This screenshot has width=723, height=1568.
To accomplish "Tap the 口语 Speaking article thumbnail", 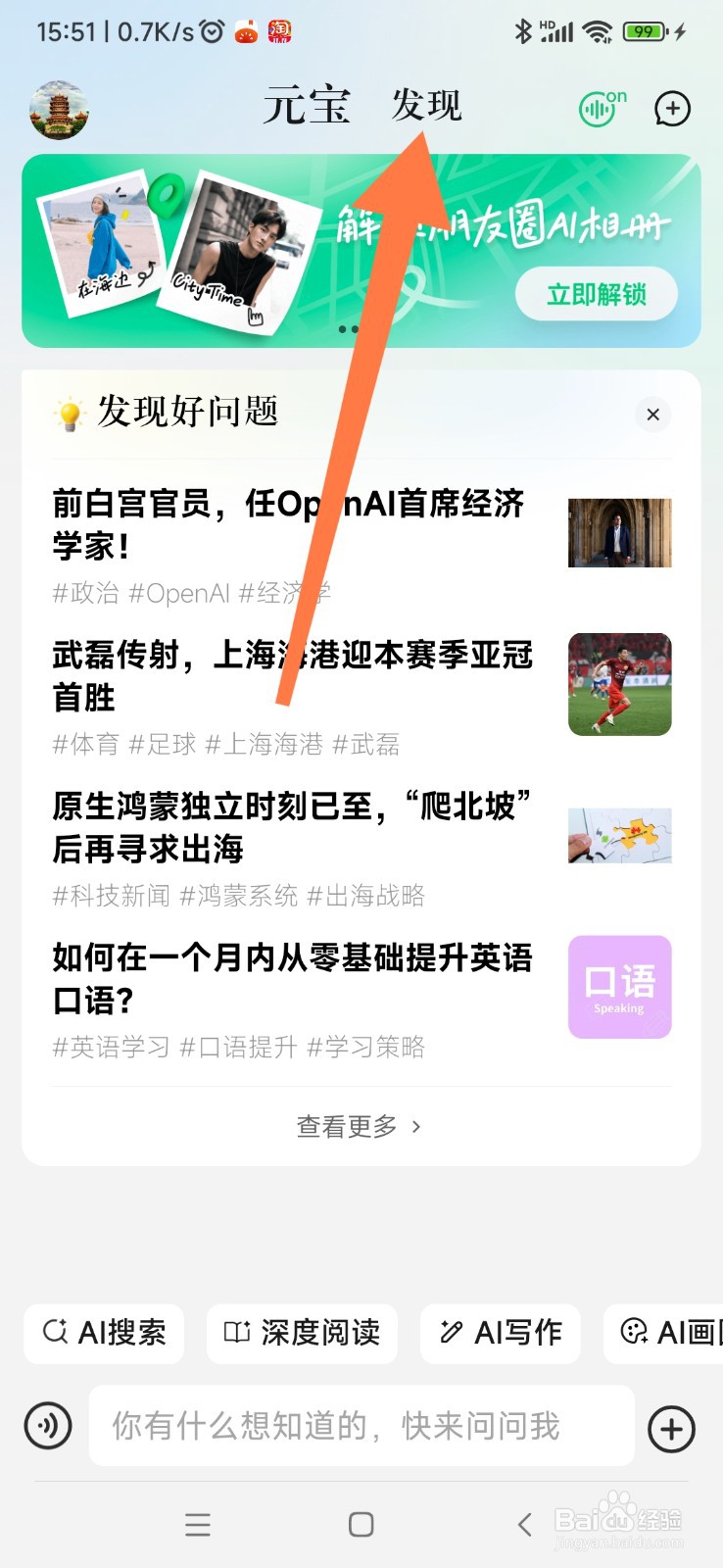I will (619, 987).
